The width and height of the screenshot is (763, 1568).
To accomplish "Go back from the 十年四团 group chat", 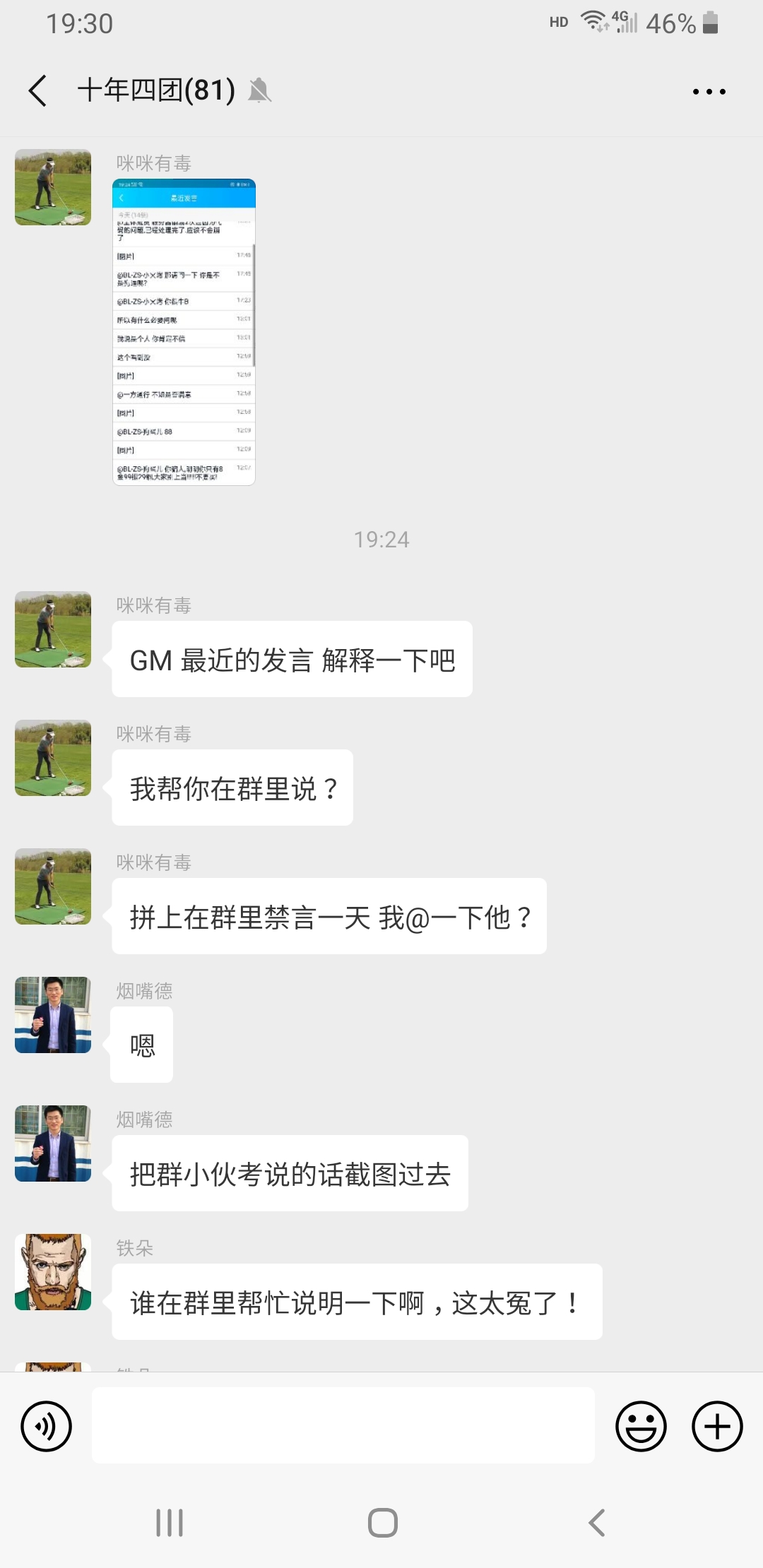I will pyautogui.click(x=38, y=91).
